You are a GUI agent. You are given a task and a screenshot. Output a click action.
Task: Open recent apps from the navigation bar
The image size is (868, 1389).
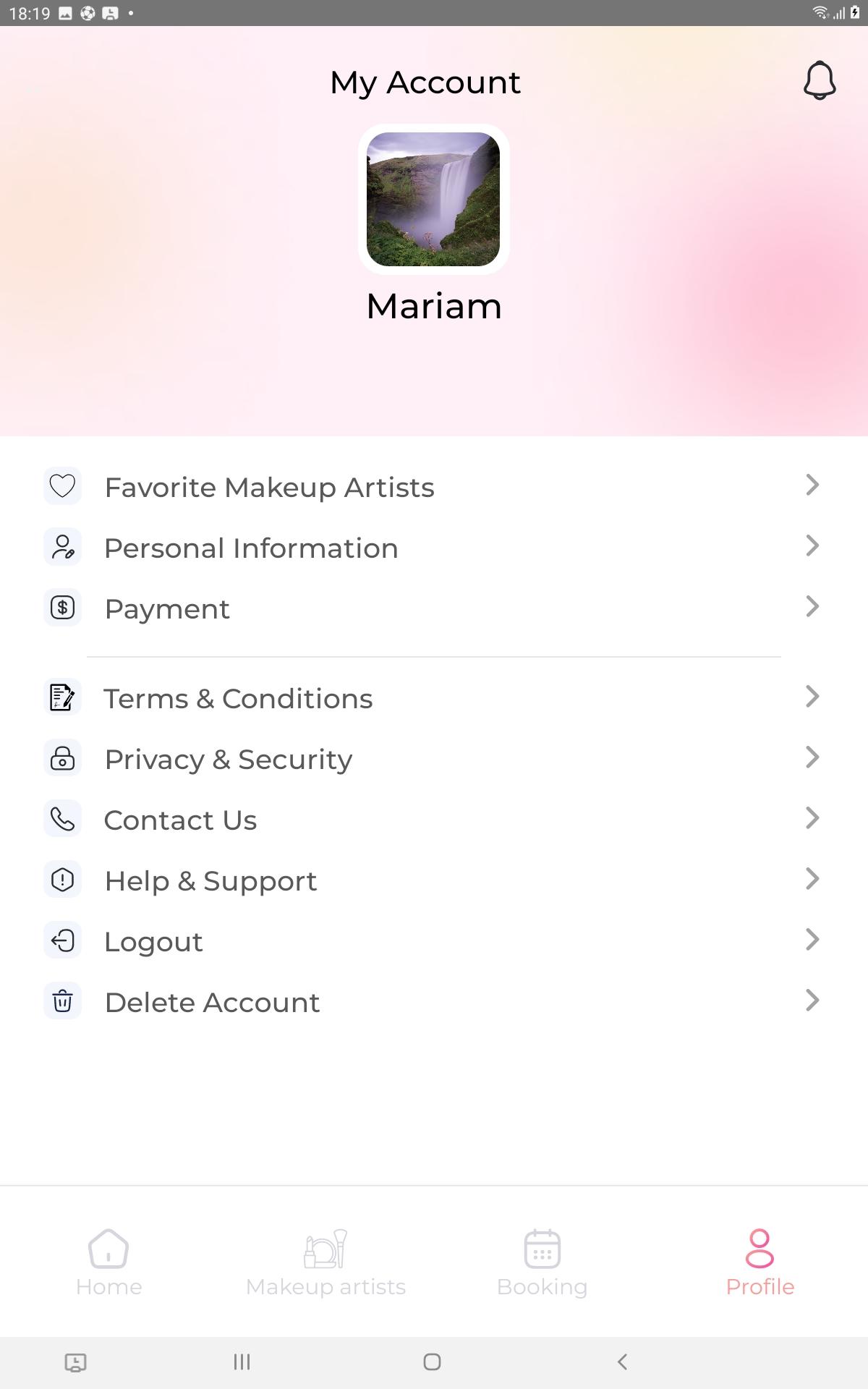[242, 1362]
